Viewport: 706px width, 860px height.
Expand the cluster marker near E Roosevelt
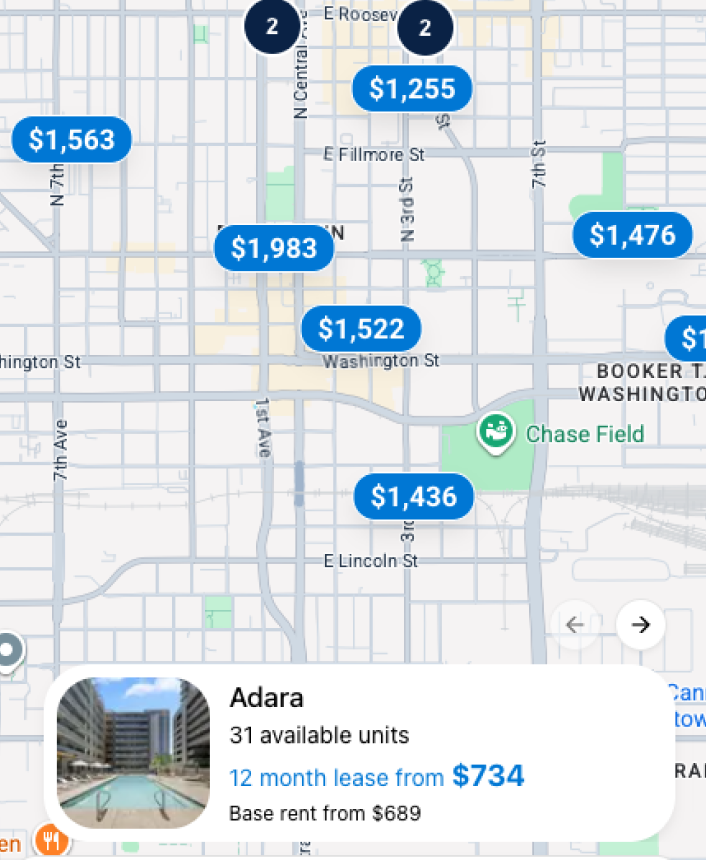[x=425, y=28]
